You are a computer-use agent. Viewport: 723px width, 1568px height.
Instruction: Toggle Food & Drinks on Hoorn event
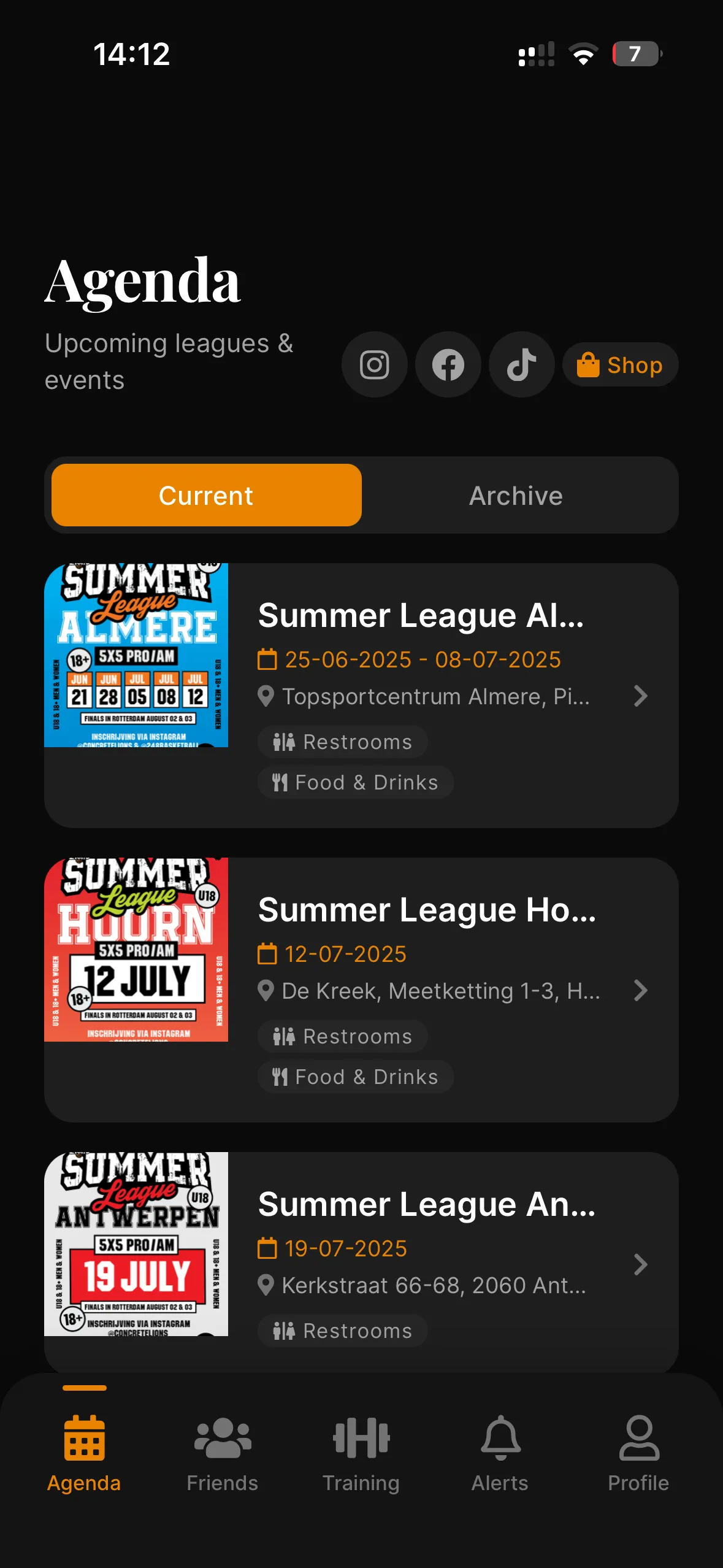(x=356, y=1077)
